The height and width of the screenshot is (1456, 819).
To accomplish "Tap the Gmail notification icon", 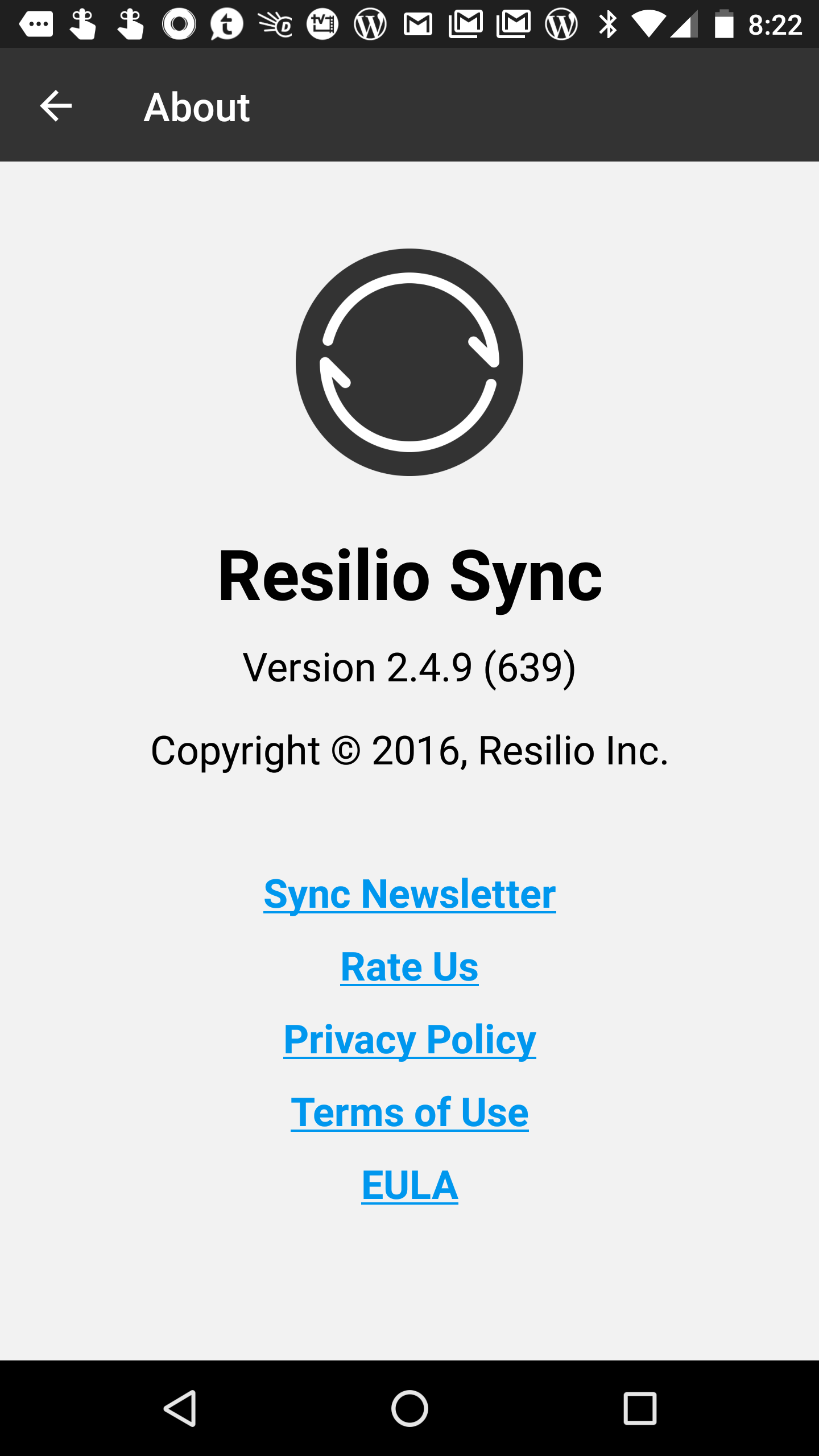I will pyautogui.click(x=417, y=23).
